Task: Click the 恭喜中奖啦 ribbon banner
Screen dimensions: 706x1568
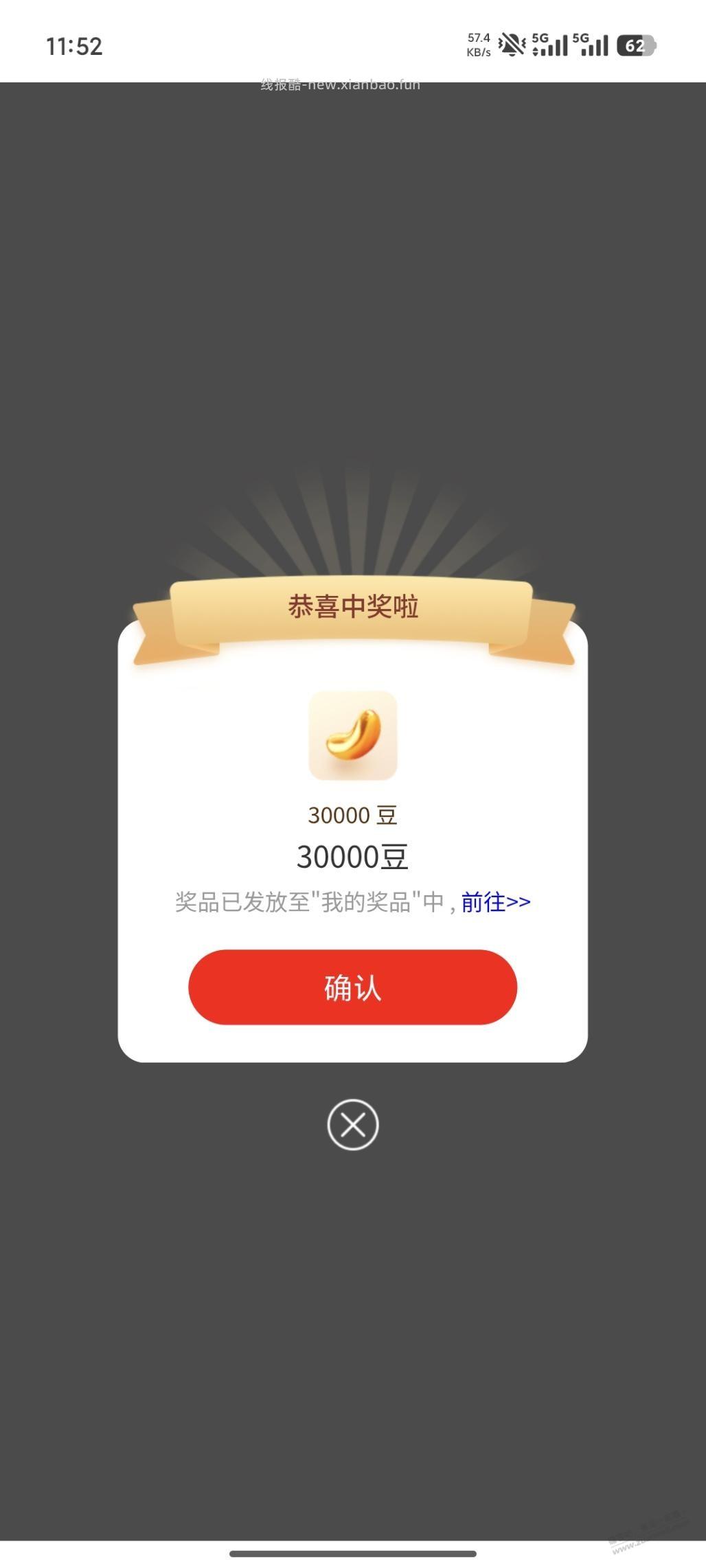Action: (352, 607)
